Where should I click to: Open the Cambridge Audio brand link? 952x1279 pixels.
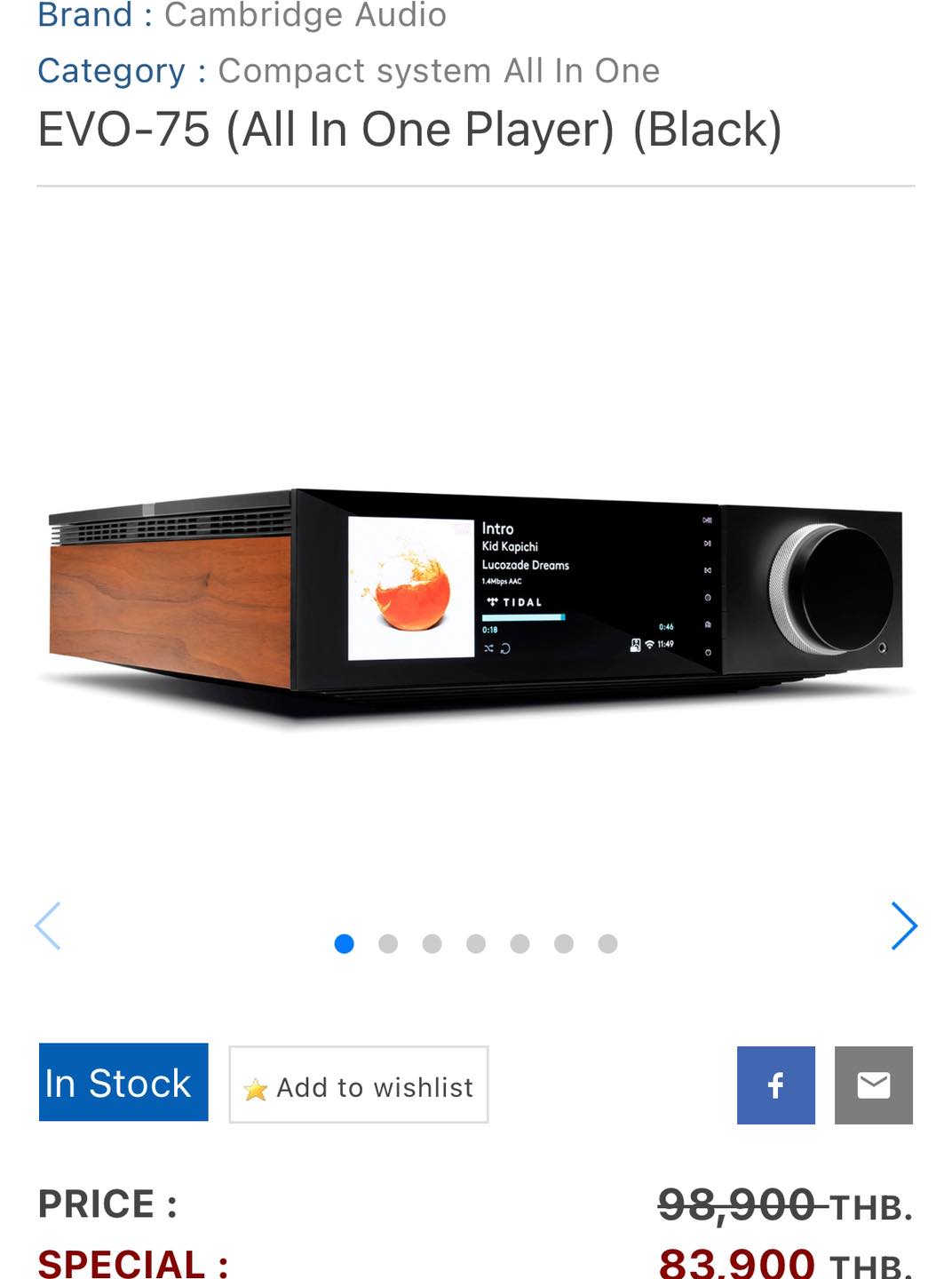tap(305, 16)
